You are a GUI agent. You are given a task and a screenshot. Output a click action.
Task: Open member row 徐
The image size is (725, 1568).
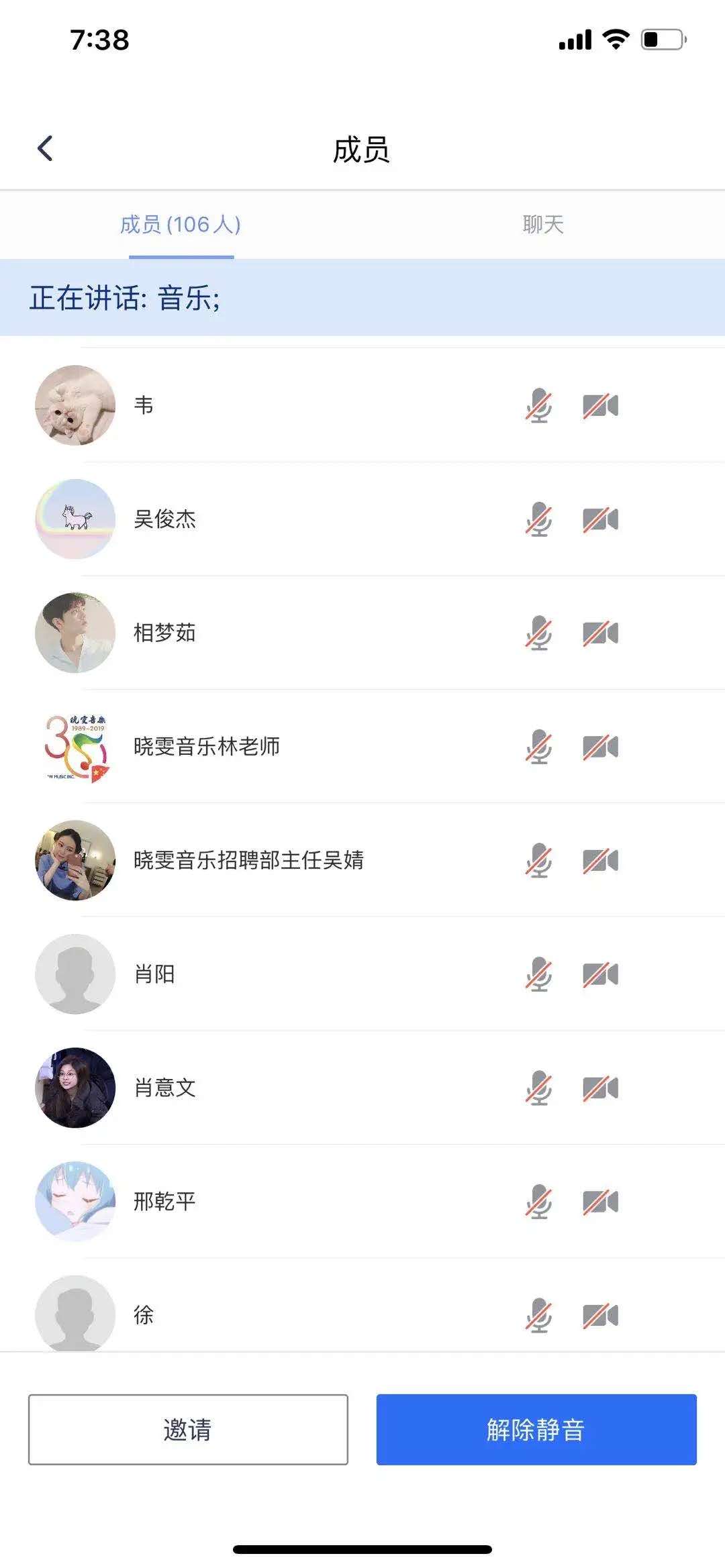click(x=269, y=1314)
